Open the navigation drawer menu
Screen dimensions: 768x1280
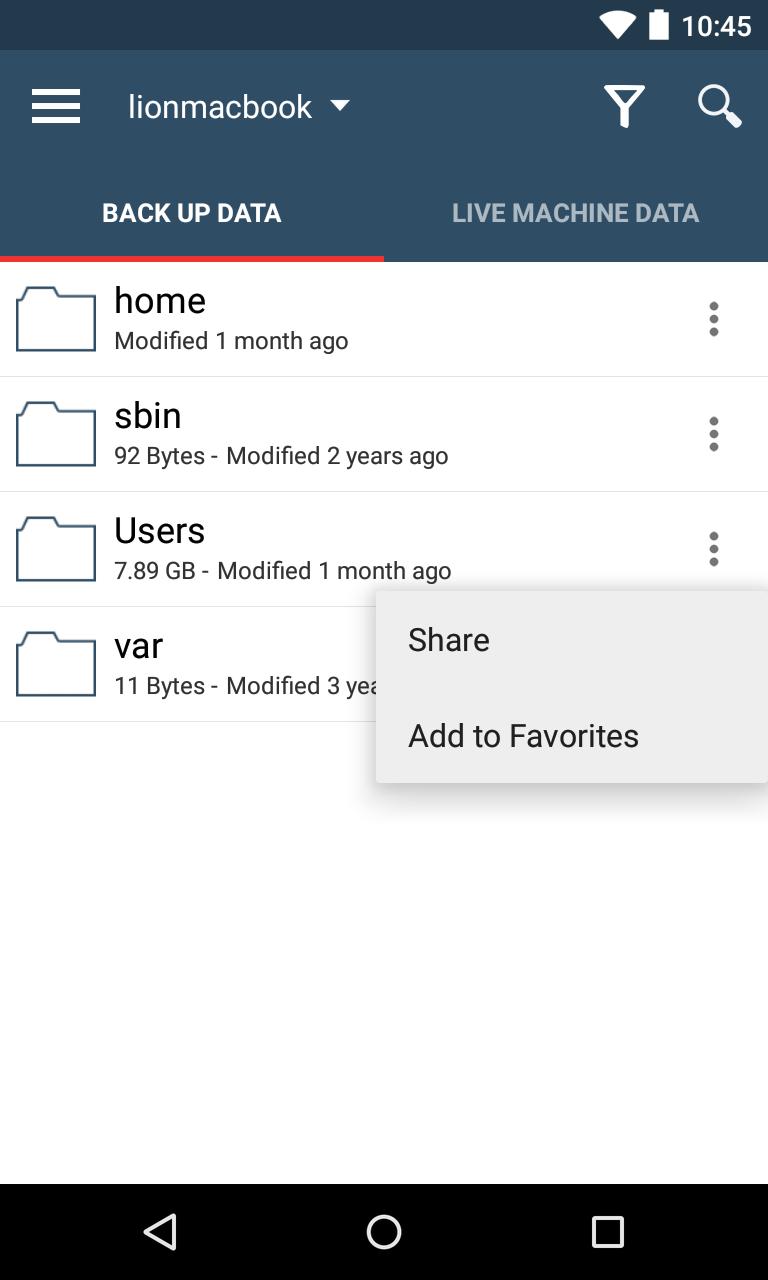(x=56, y=105)
